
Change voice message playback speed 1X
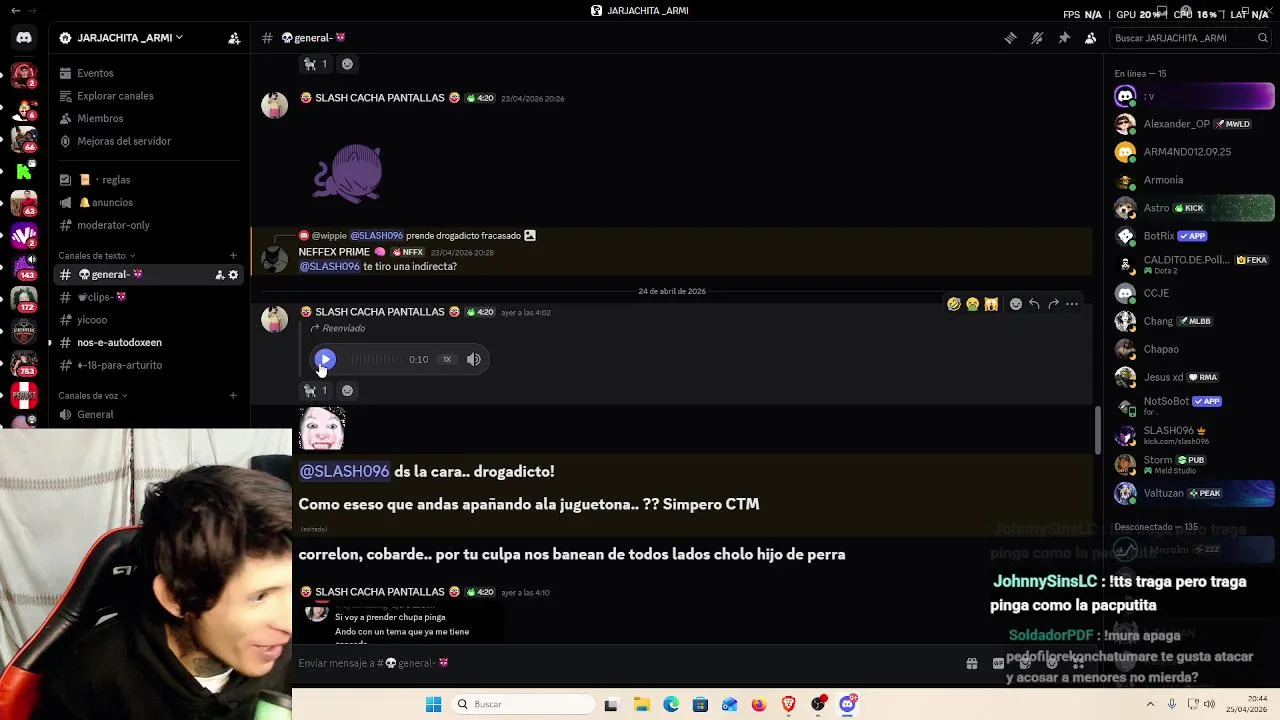pos(447,359)
